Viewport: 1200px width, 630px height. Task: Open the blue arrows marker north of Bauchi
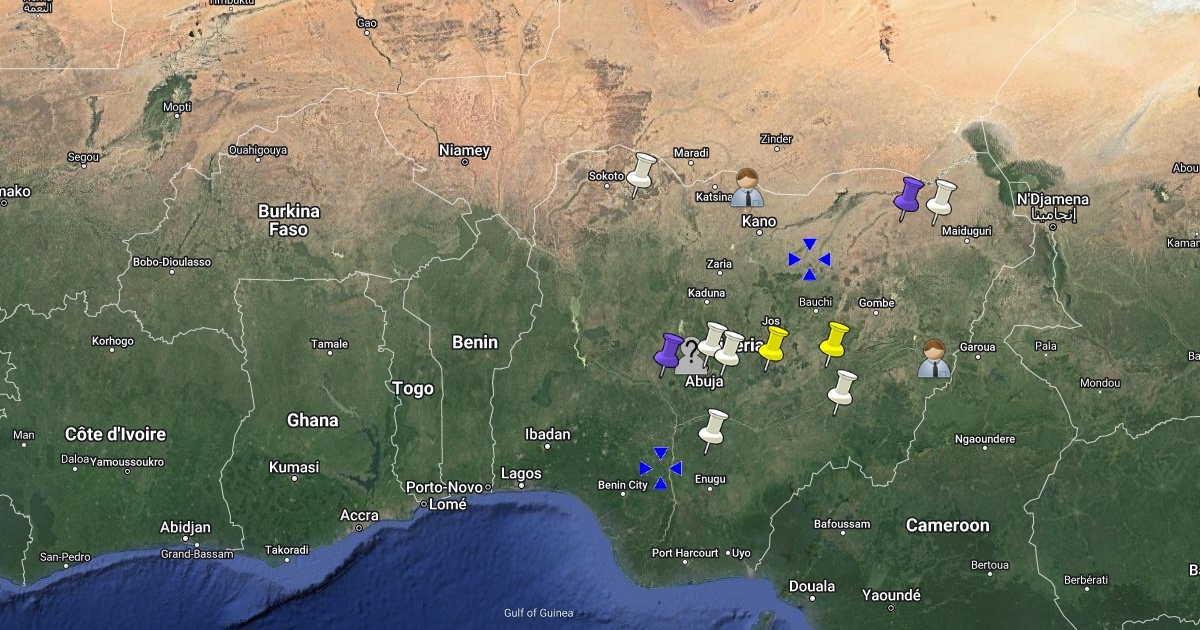coord(810,259)
